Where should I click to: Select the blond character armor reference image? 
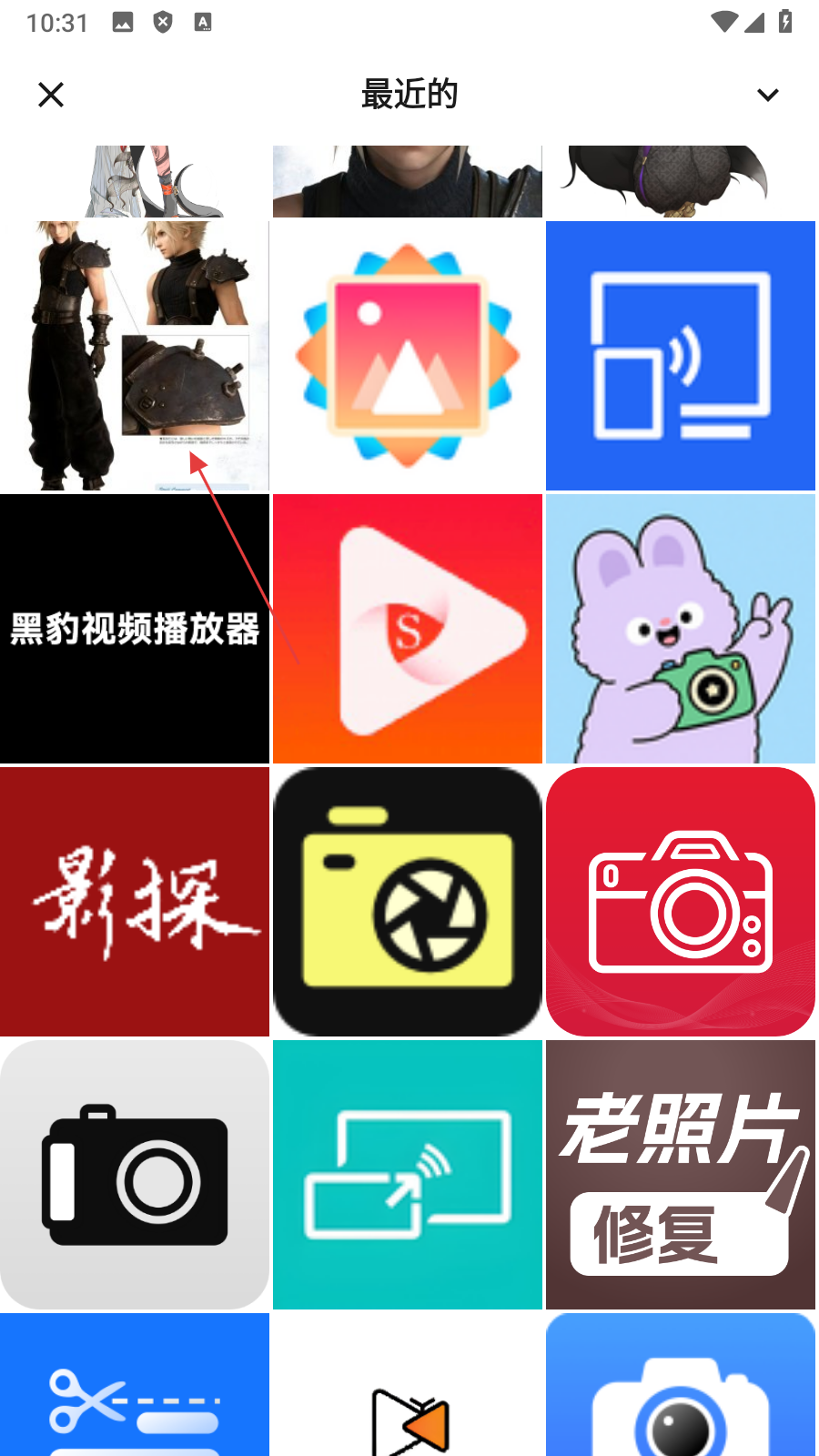134,356
